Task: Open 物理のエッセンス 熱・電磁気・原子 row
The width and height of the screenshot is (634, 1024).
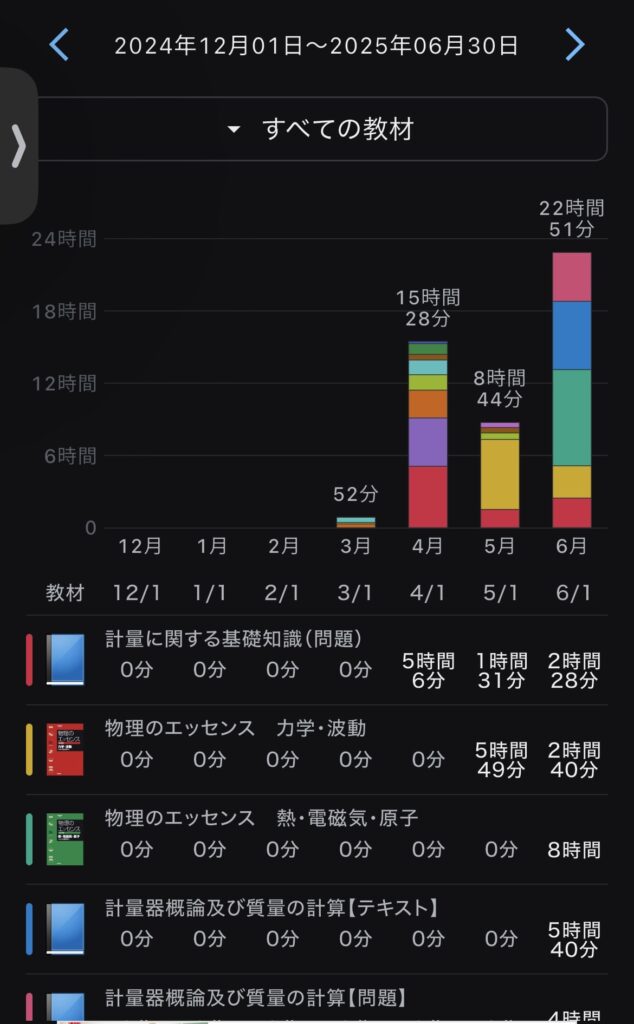Action: pos(317,839)
